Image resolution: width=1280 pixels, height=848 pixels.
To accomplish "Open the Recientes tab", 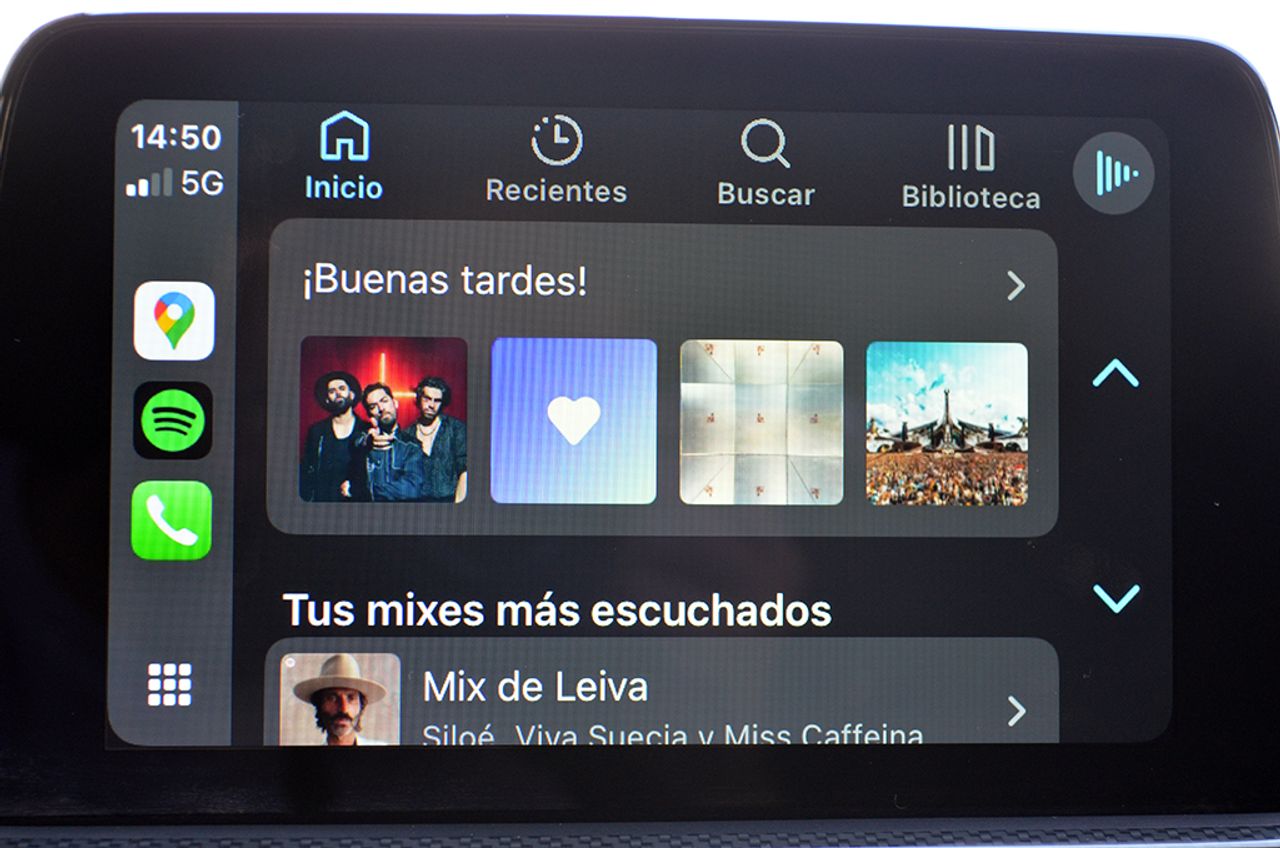I will (556, 160).
